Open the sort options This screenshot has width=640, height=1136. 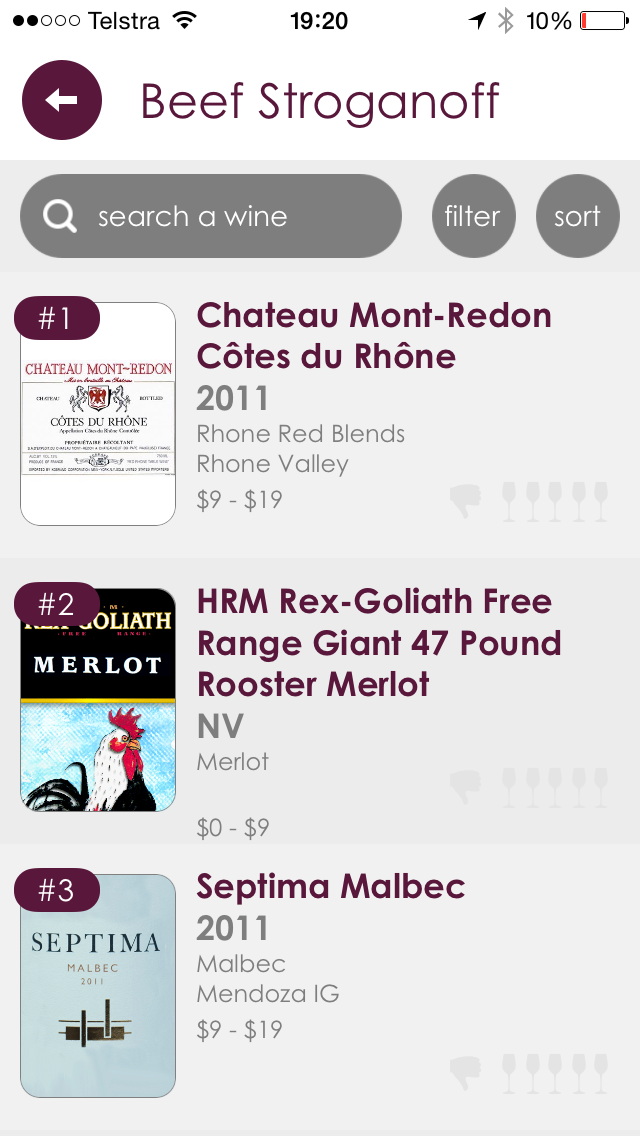point(578,216)
